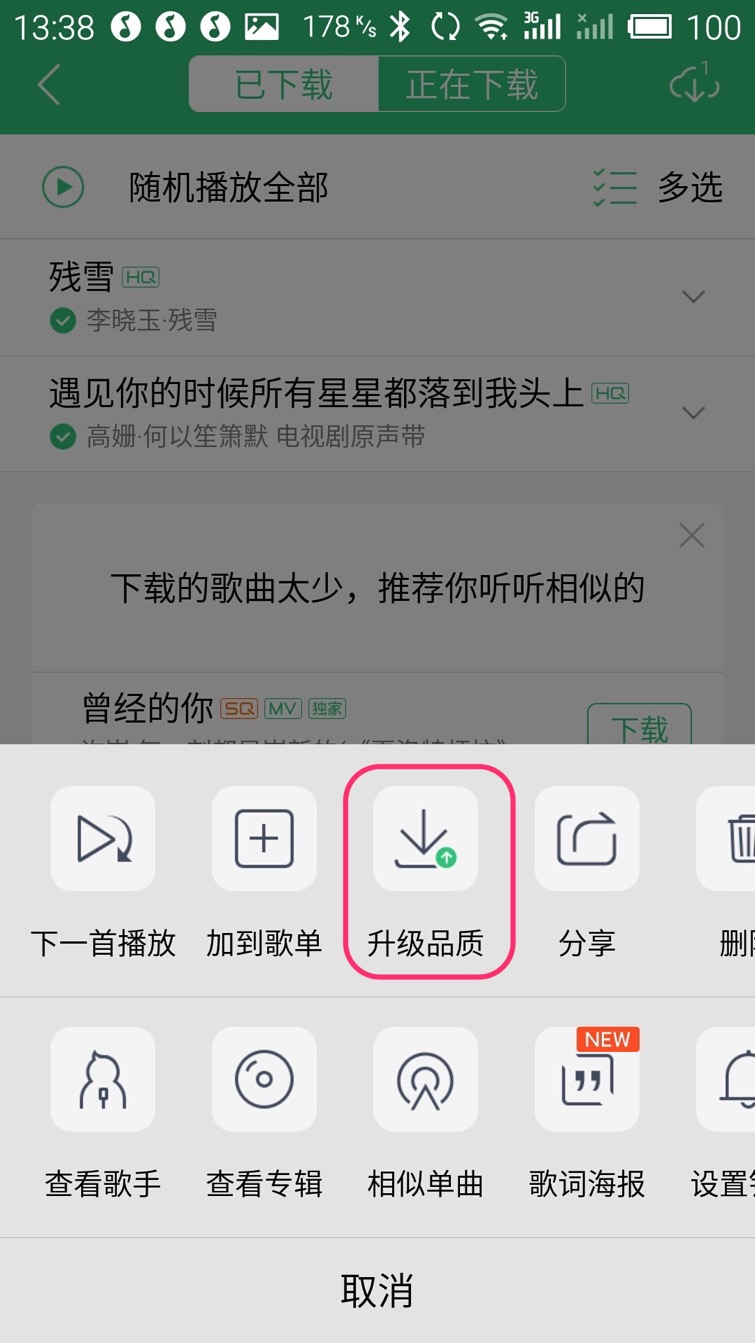Open the 歌词海报 lyrics poster

pyautogui.click(x=587, y=1079)
